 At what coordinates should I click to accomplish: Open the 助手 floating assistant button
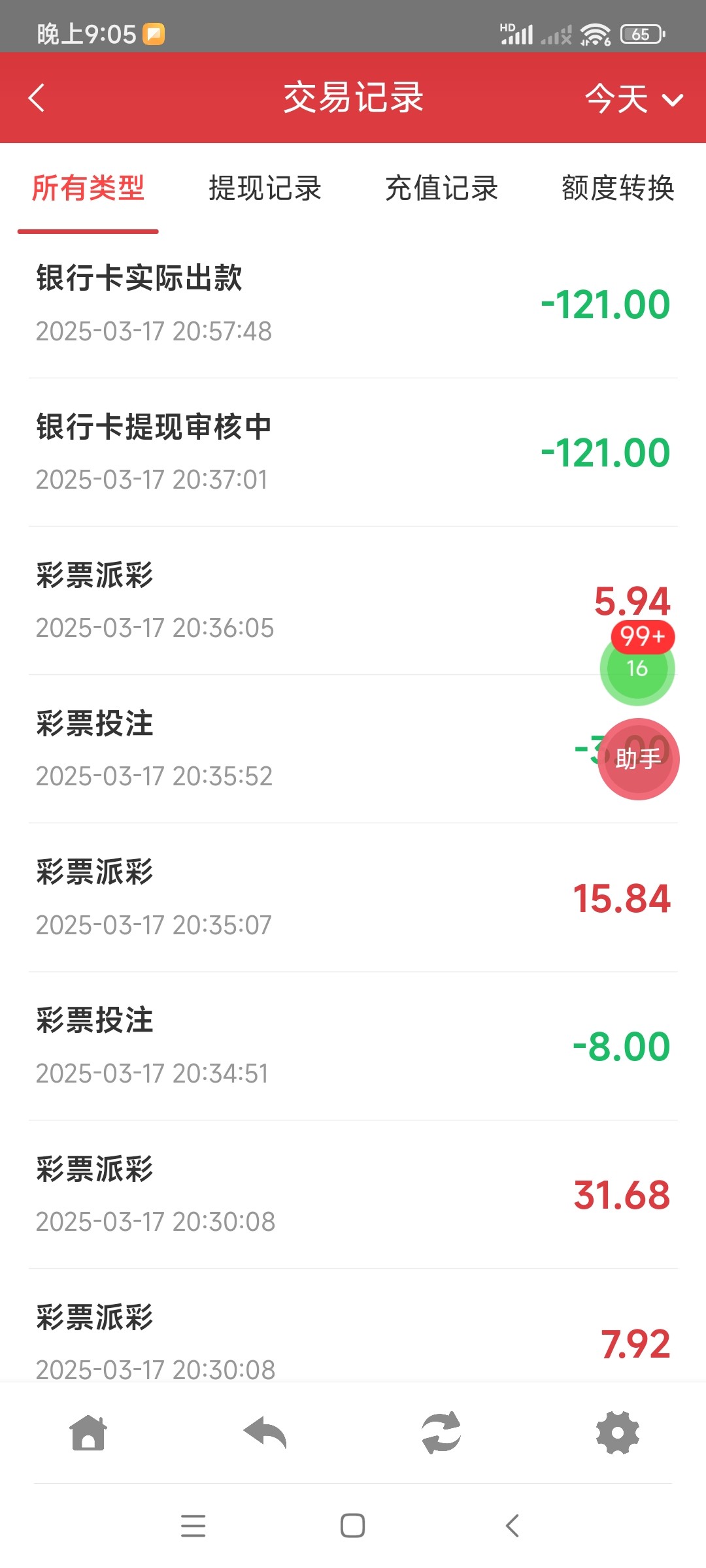click(638, 759)
